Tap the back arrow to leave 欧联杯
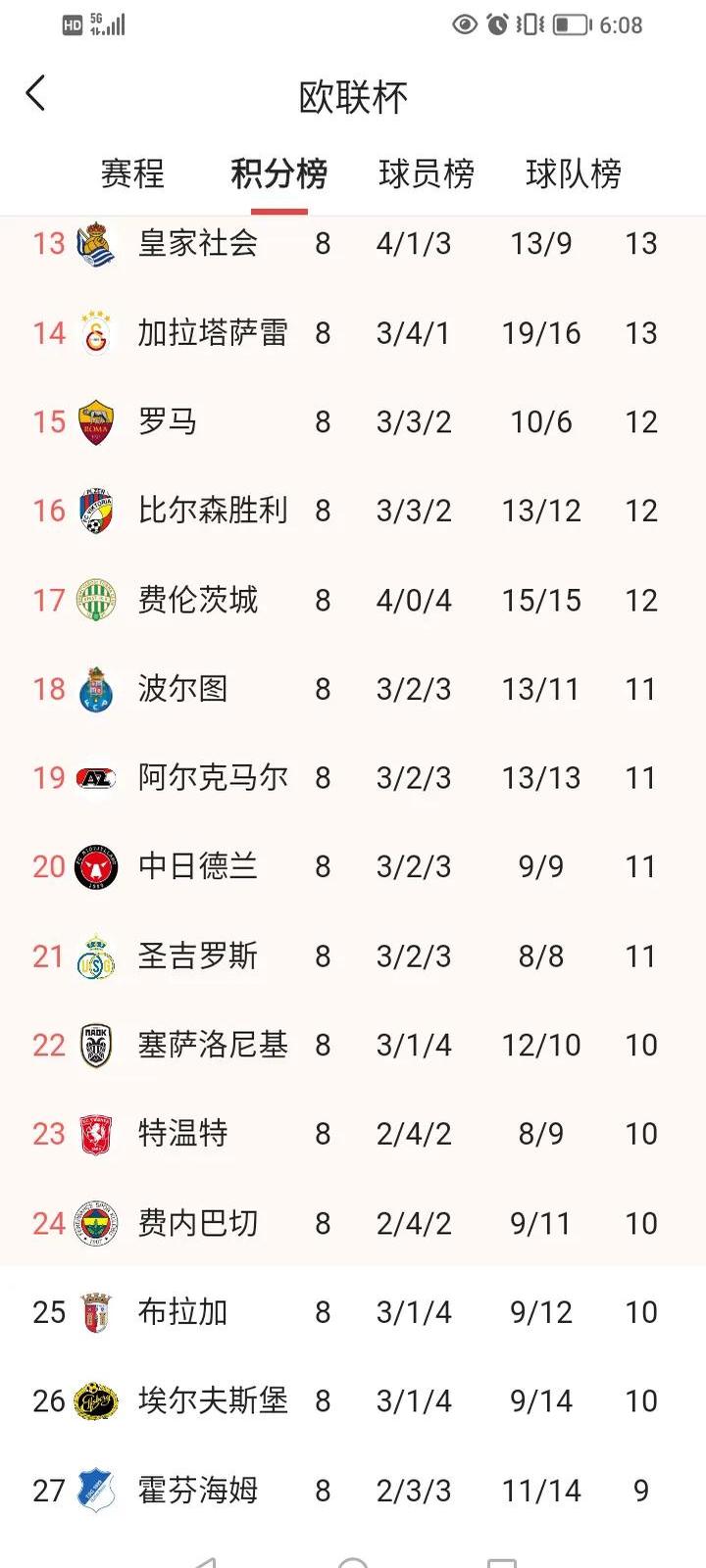 coord(36,93)
